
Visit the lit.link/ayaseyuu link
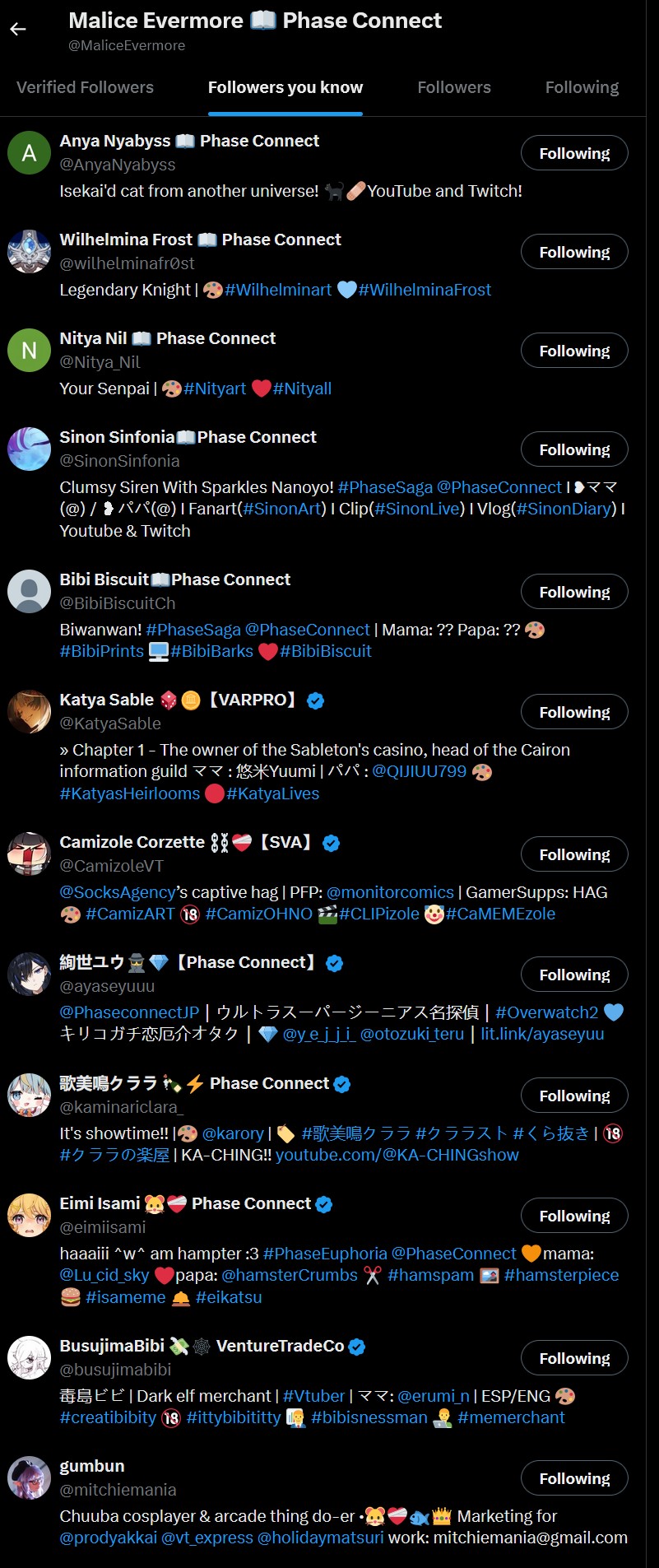542,1034
